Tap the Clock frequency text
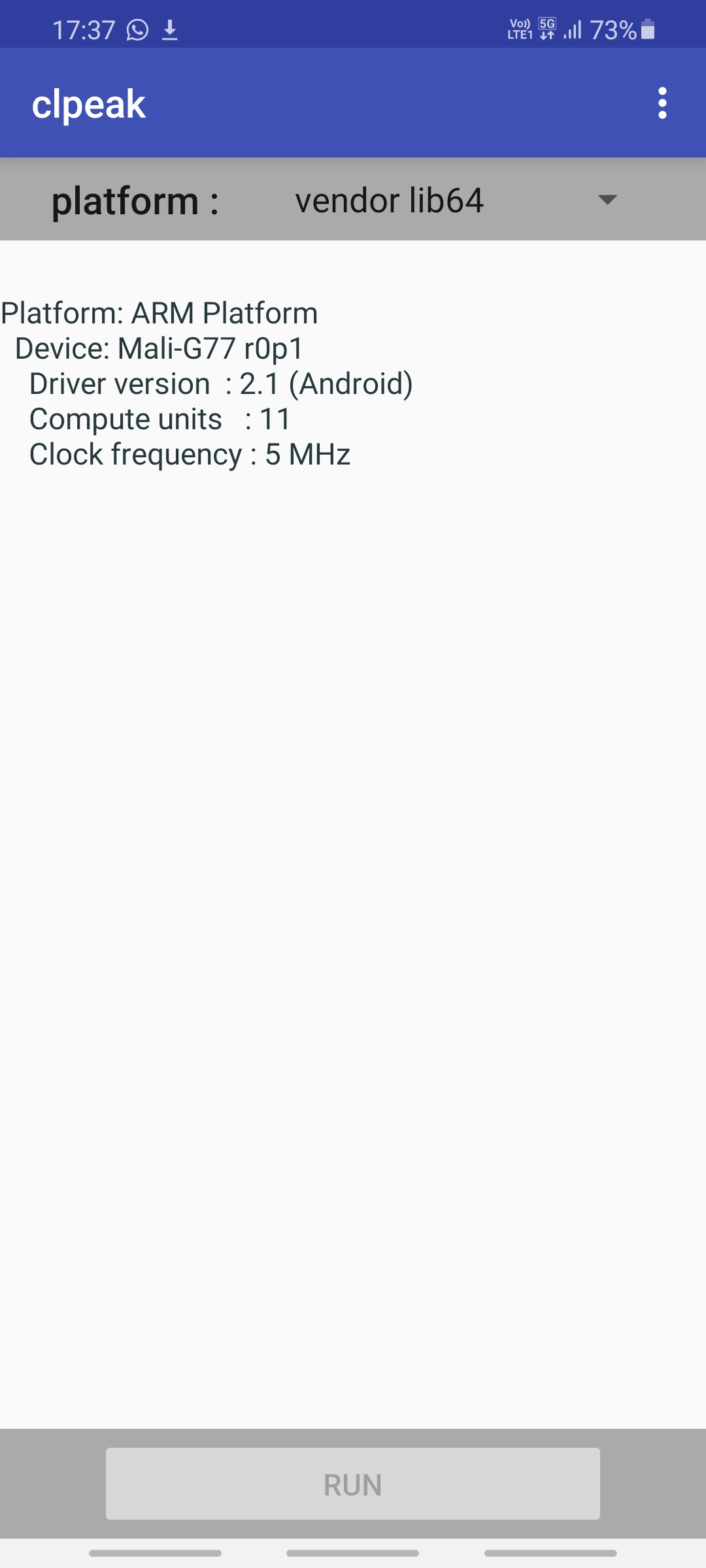The height and width of the screenshot is (1568, 706). pos(188,453)
